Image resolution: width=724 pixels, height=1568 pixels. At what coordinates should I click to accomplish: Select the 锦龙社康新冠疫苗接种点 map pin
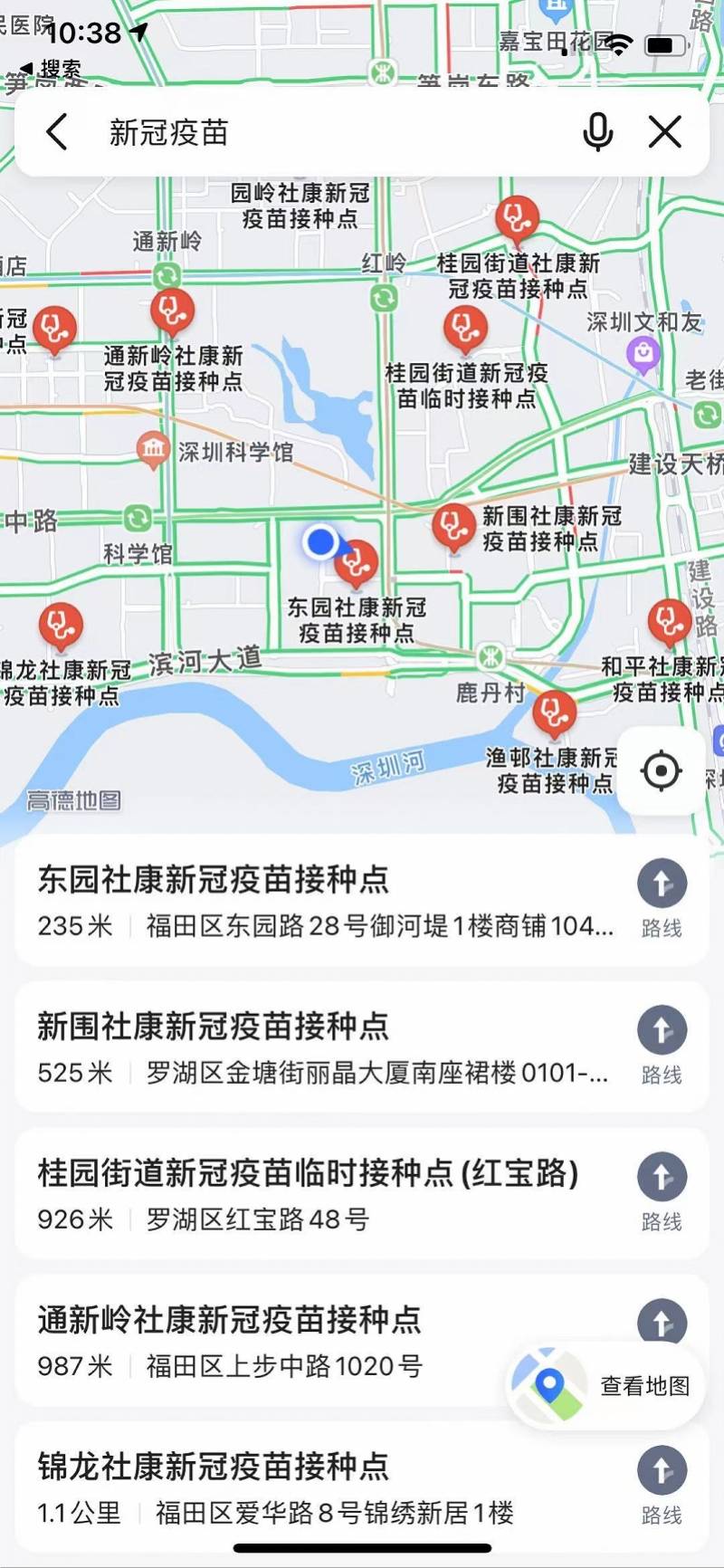(59, 624)
